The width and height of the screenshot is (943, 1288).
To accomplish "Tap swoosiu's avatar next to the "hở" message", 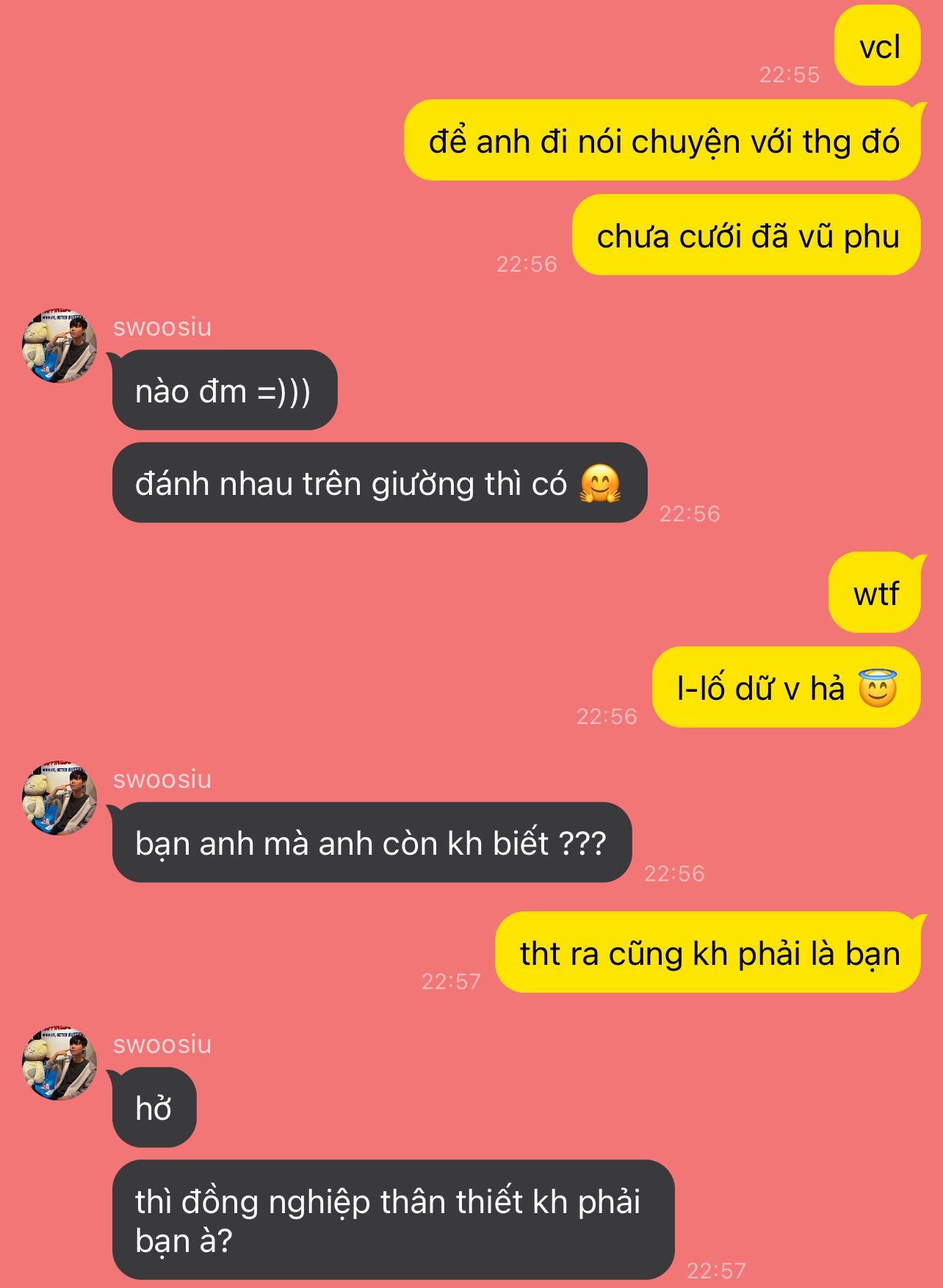I will (x=59, y=1063).
